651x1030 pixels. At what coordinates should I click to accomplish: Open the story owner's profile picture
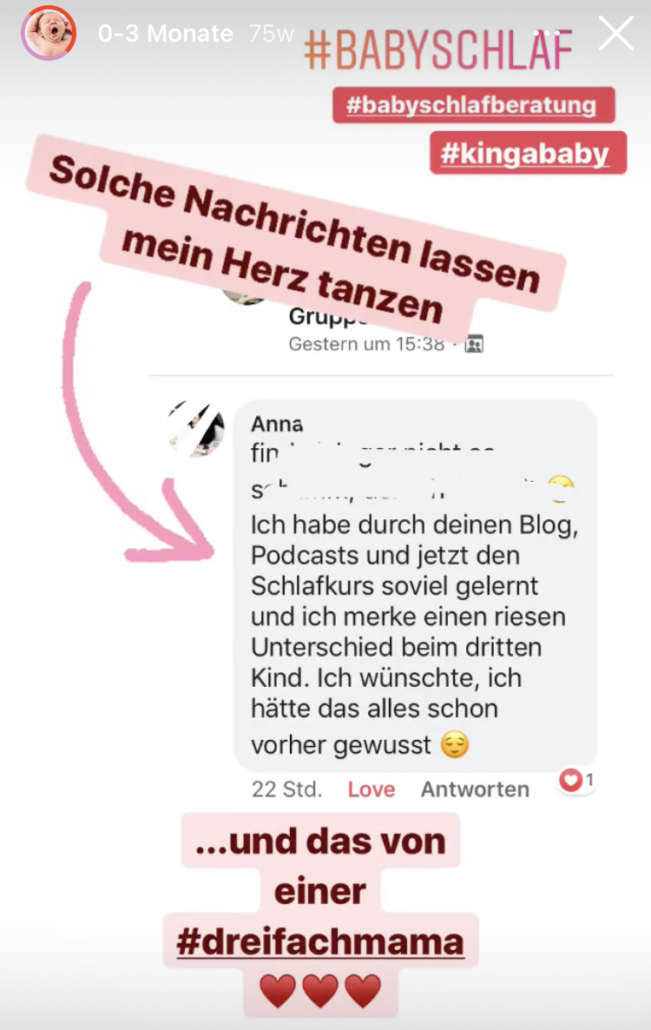pos(48,33)
